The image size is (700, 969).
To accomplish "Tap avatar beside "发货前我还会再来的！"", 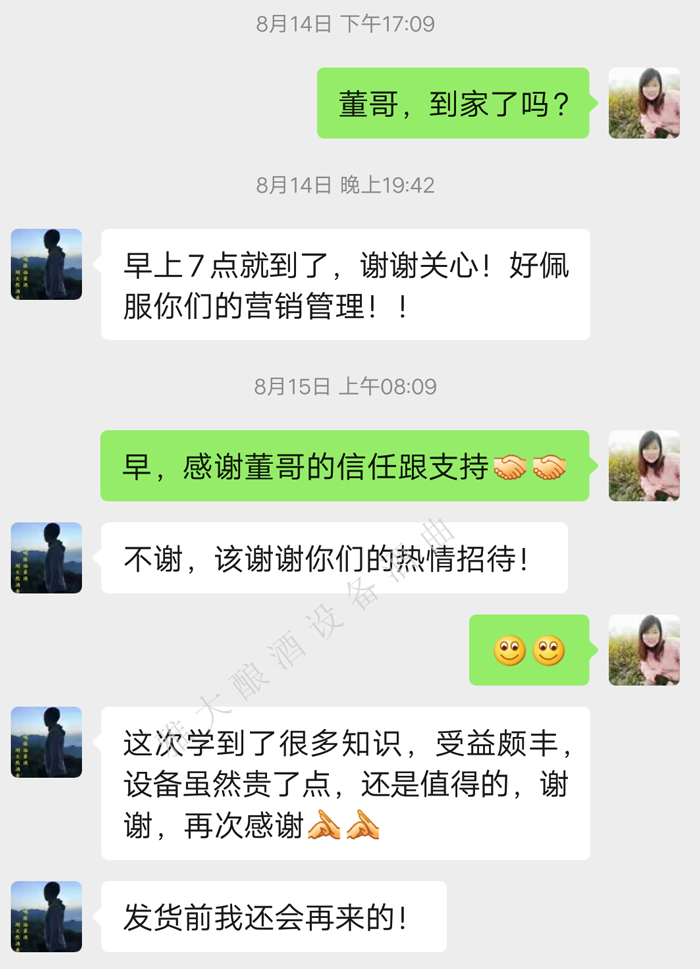I will 46,916.
